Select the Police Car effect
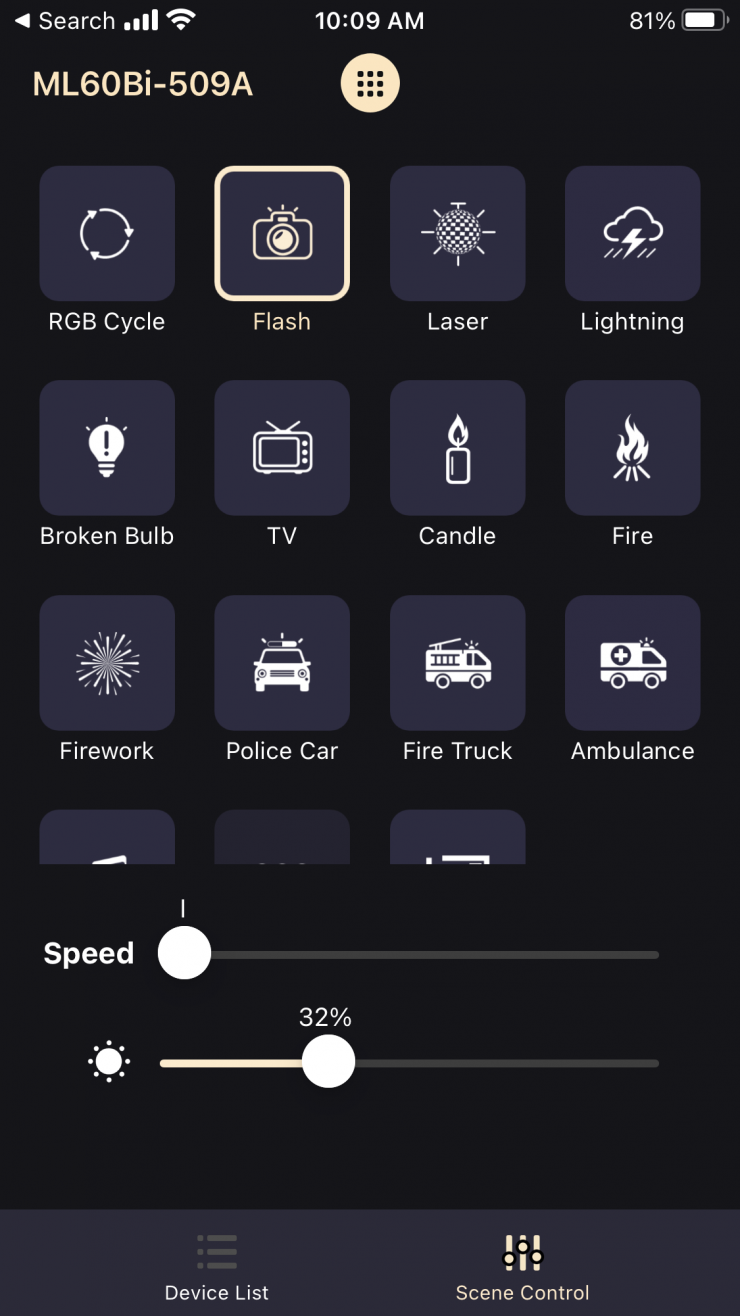740x1316 pixels. (x=282, y=663)
